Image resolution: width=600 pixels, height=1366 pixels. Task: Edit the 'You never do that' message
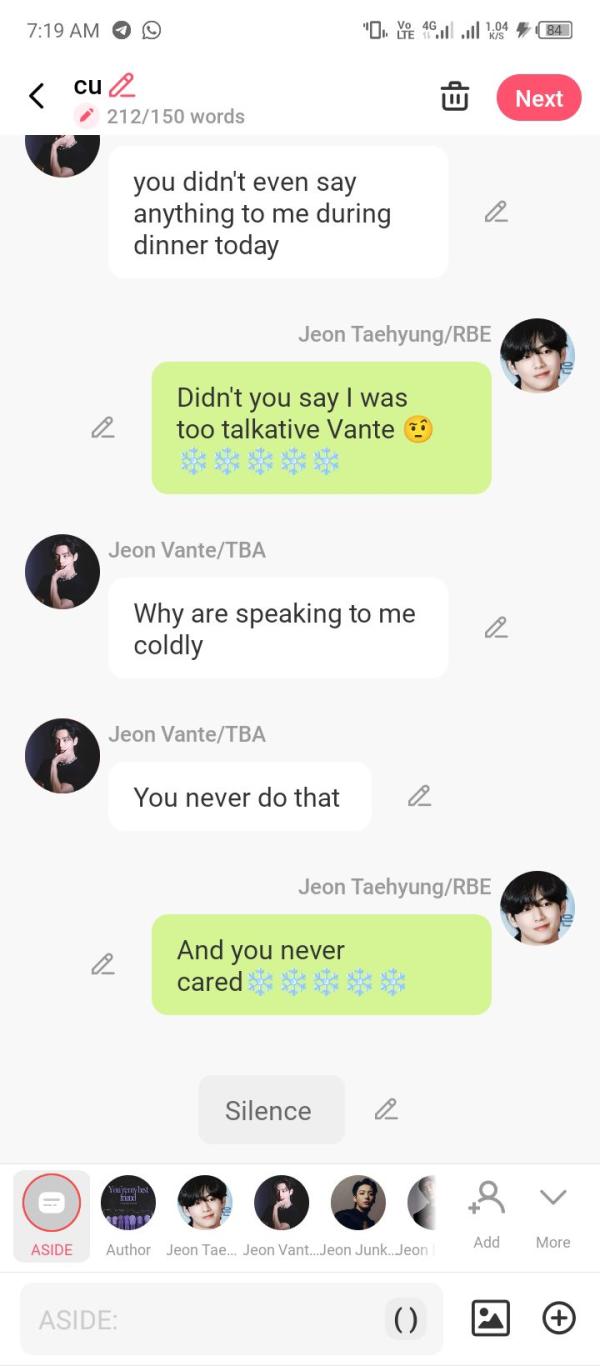[419, 796]
